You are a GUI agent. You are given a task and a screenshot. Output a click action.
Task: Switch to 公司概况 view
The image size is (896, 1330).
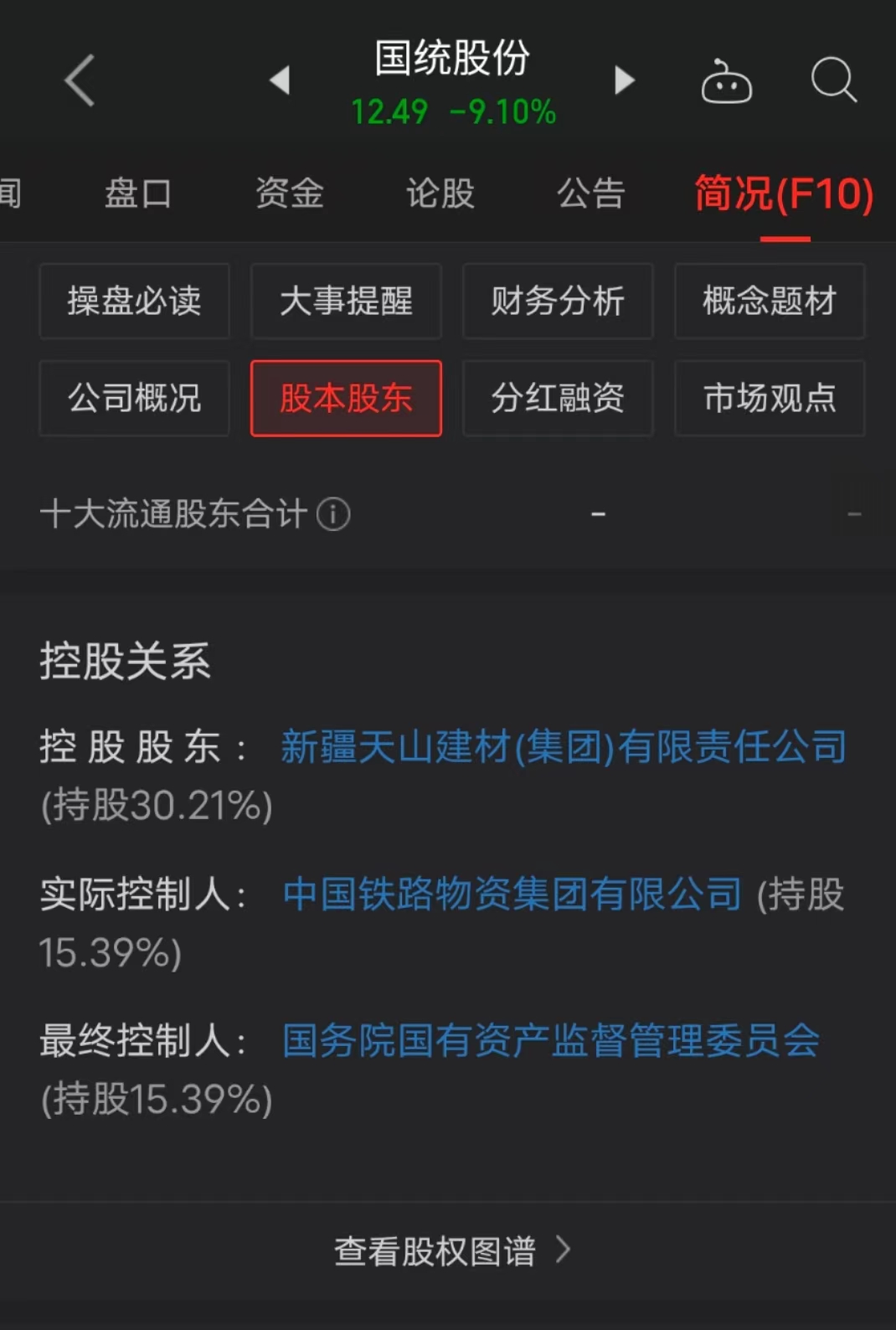(x=134, y=400)
